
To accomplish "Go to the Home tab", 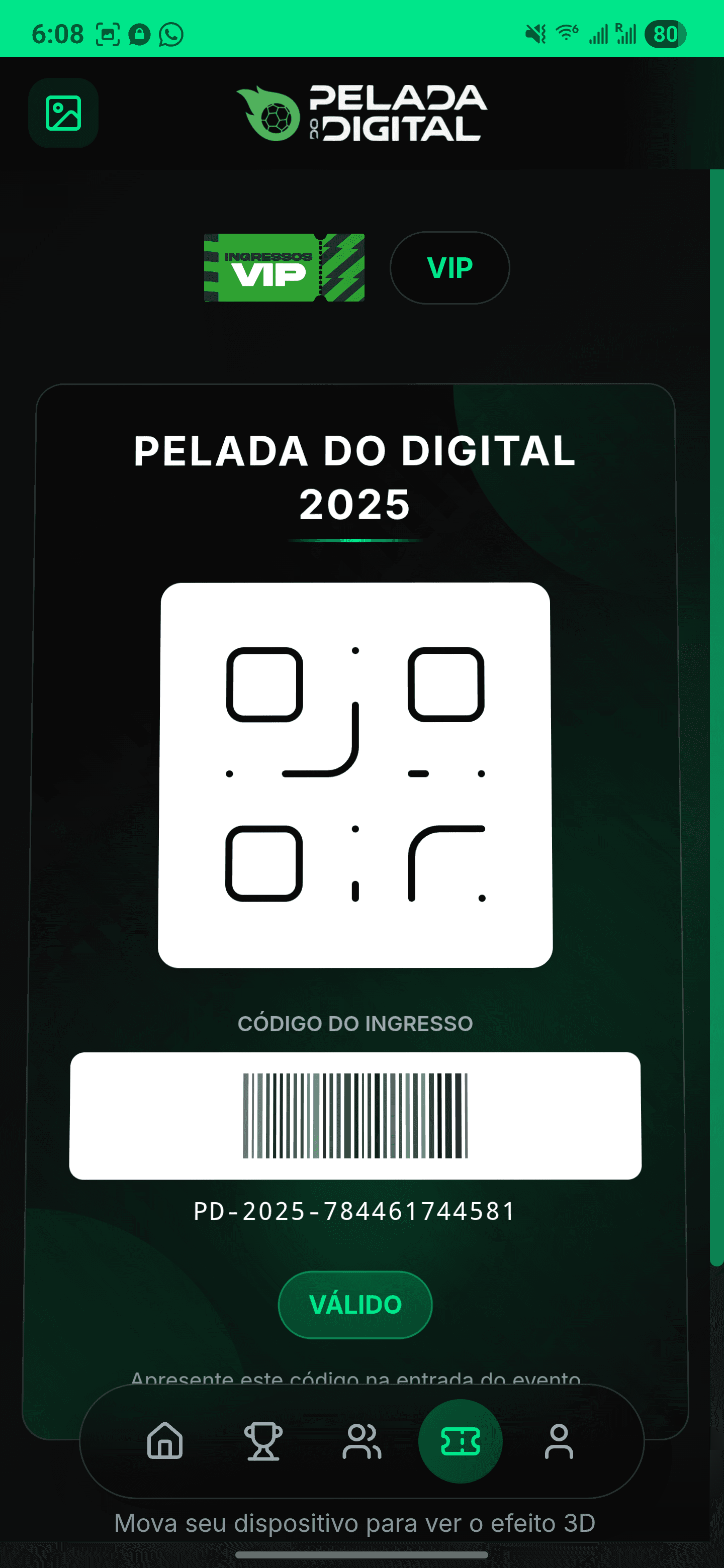I will point(165,1441).
